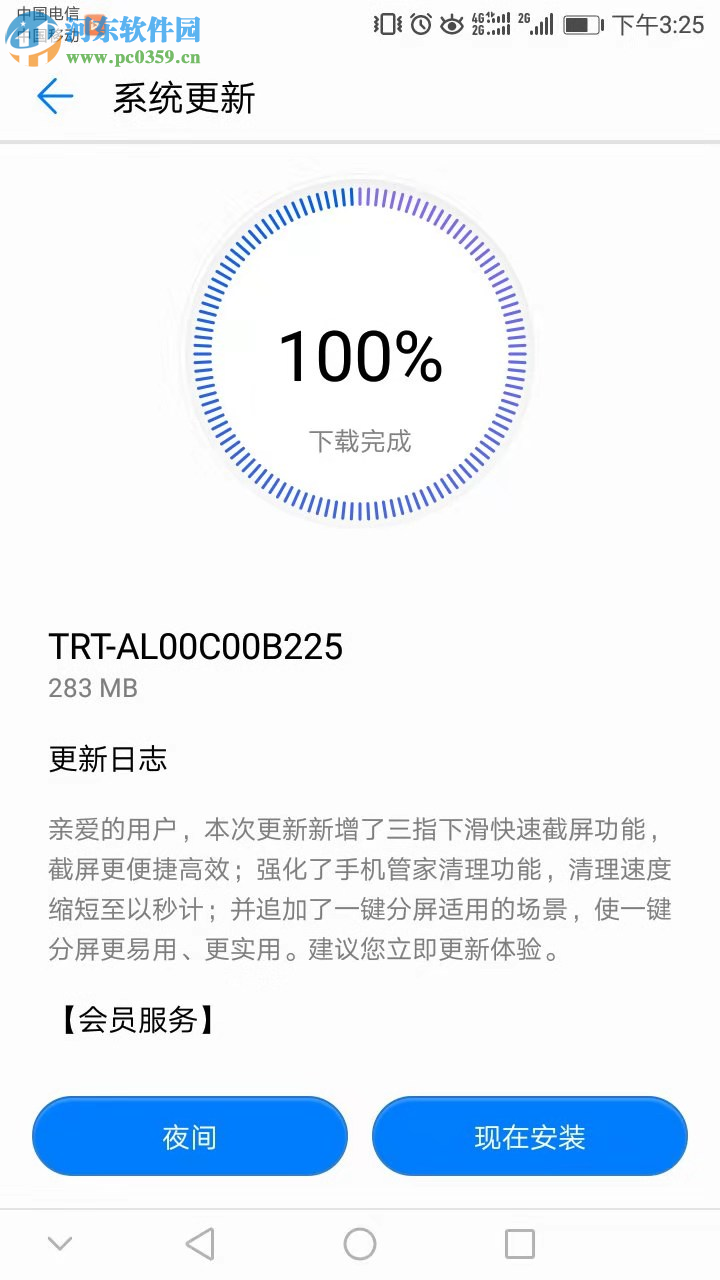Tap the 更新日志 section heading

tap(108, 760)
